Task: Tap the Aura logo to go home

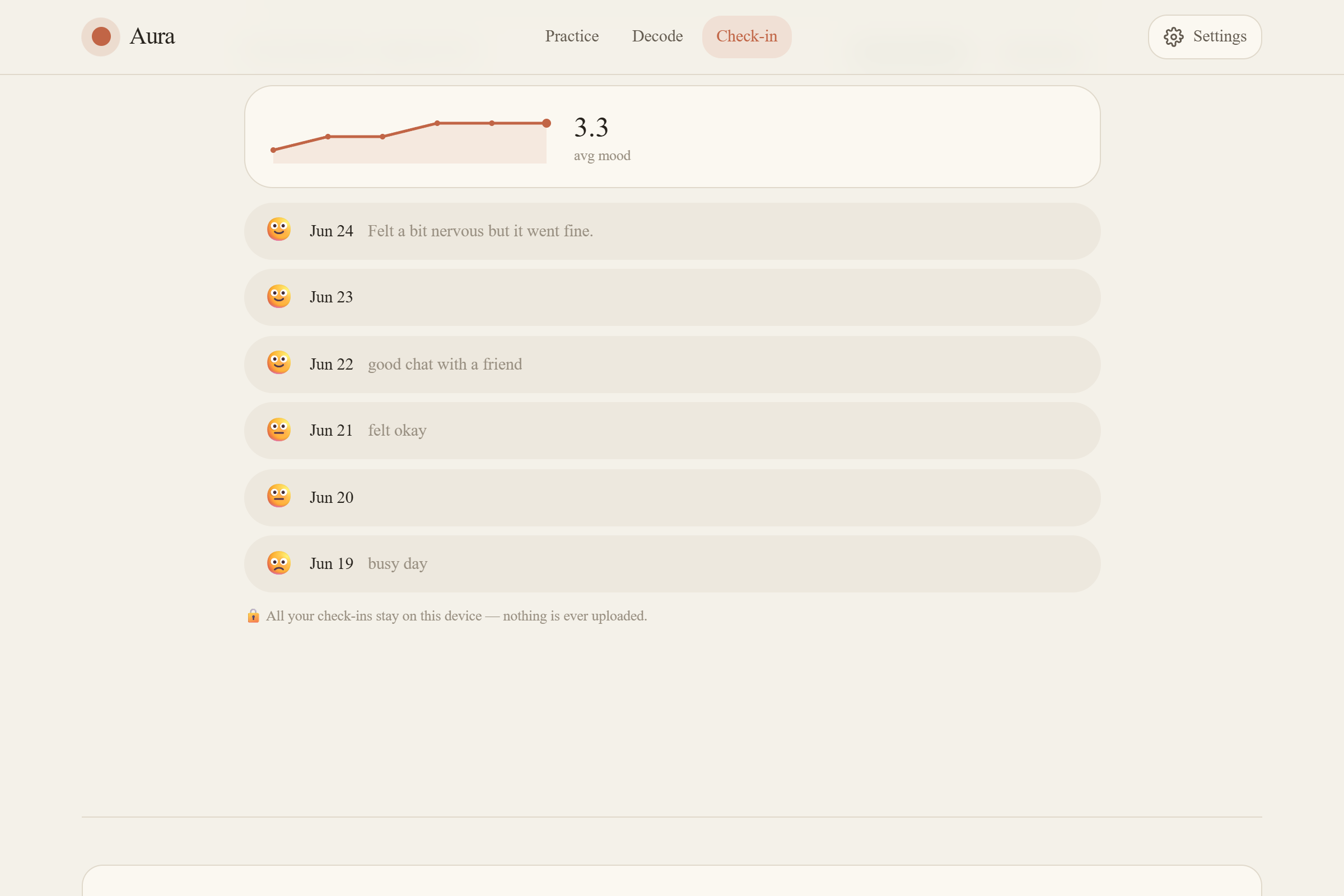Action: (129, 36)
